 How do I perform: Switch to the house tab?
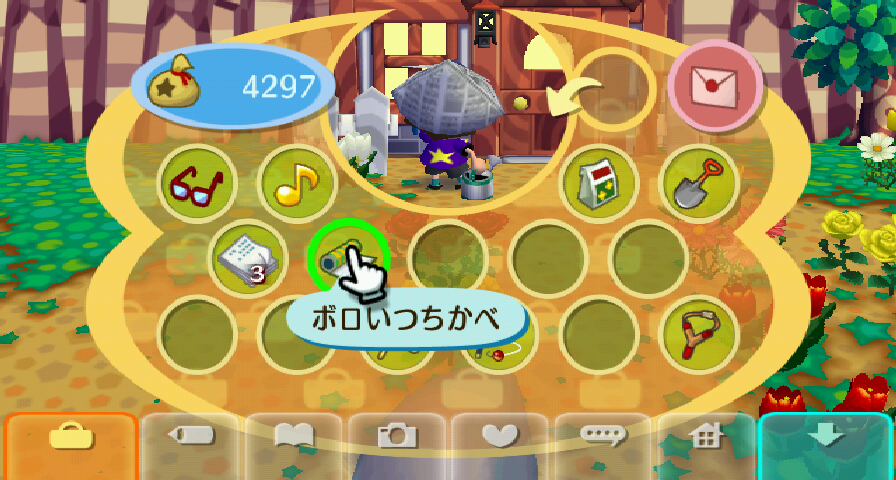(705, 437)
